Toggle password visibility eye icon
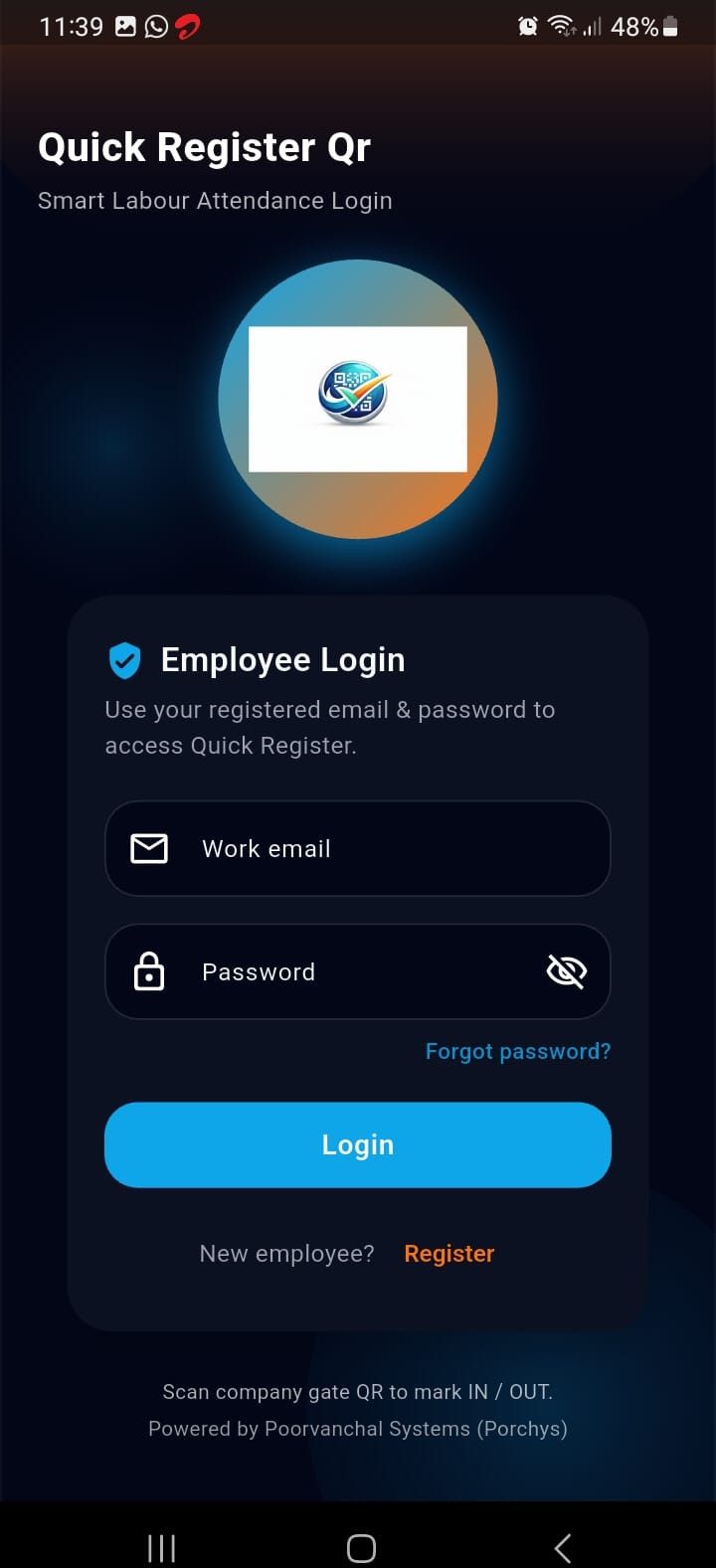 tap(567, 971)
